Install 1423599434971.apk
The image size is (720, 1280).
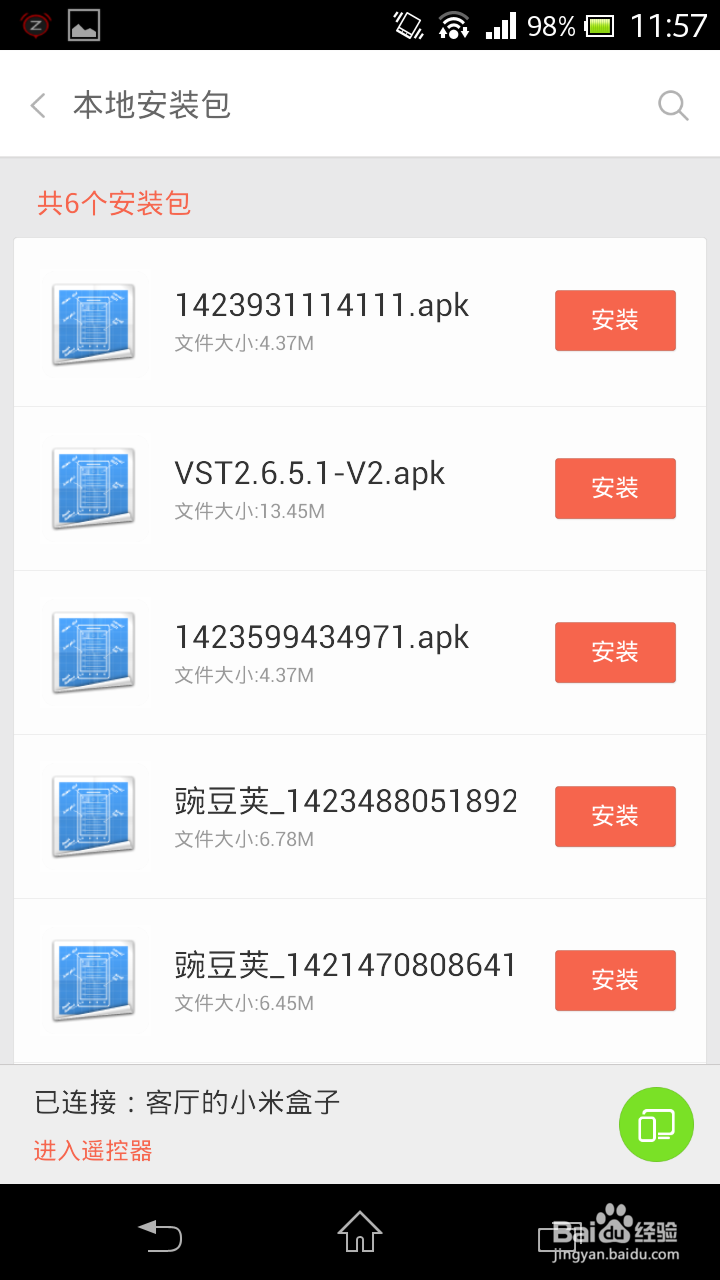[x=615, y=652]
